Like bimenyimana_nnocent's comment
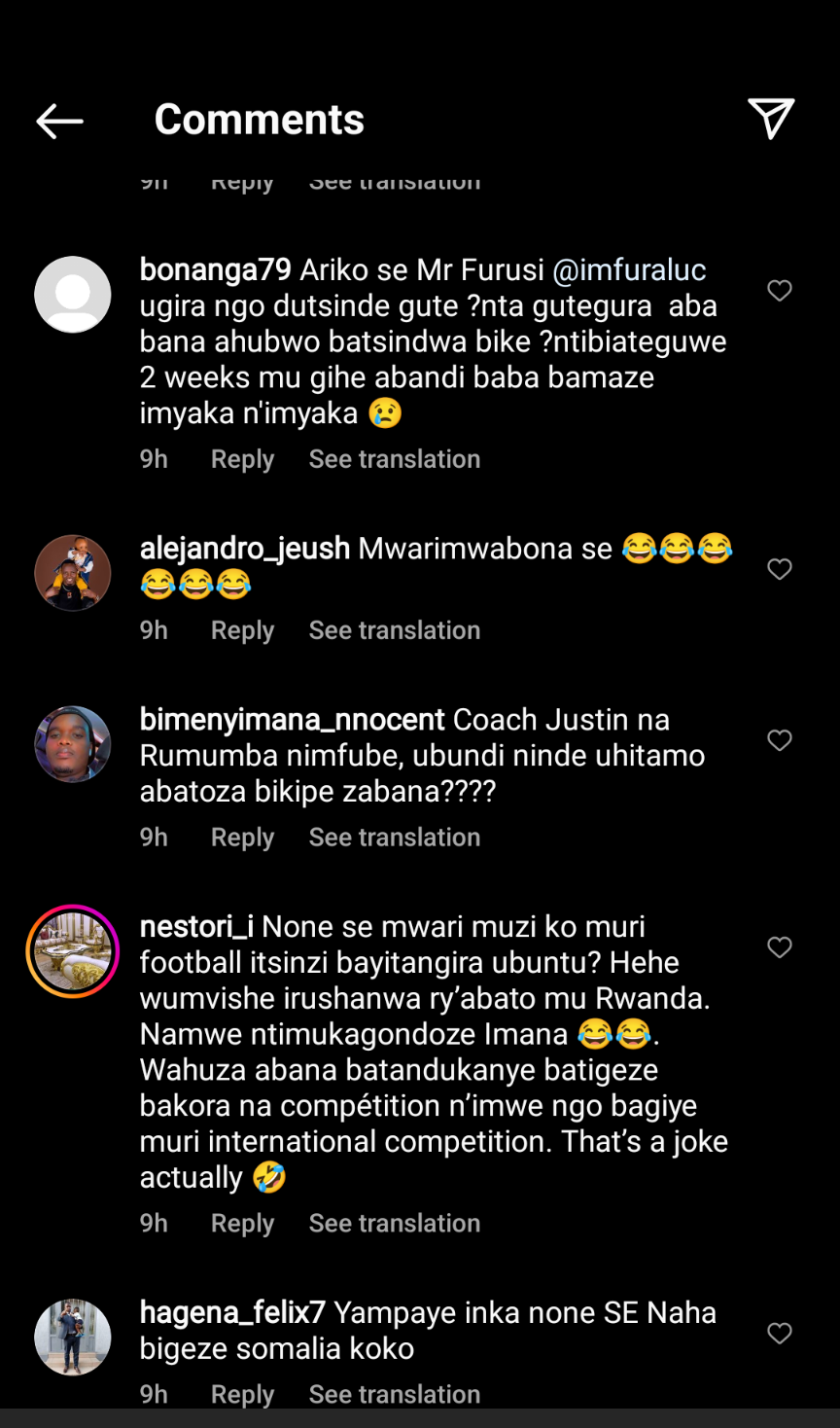This screenshot has width=840, height=1428. tap(779, 740)
